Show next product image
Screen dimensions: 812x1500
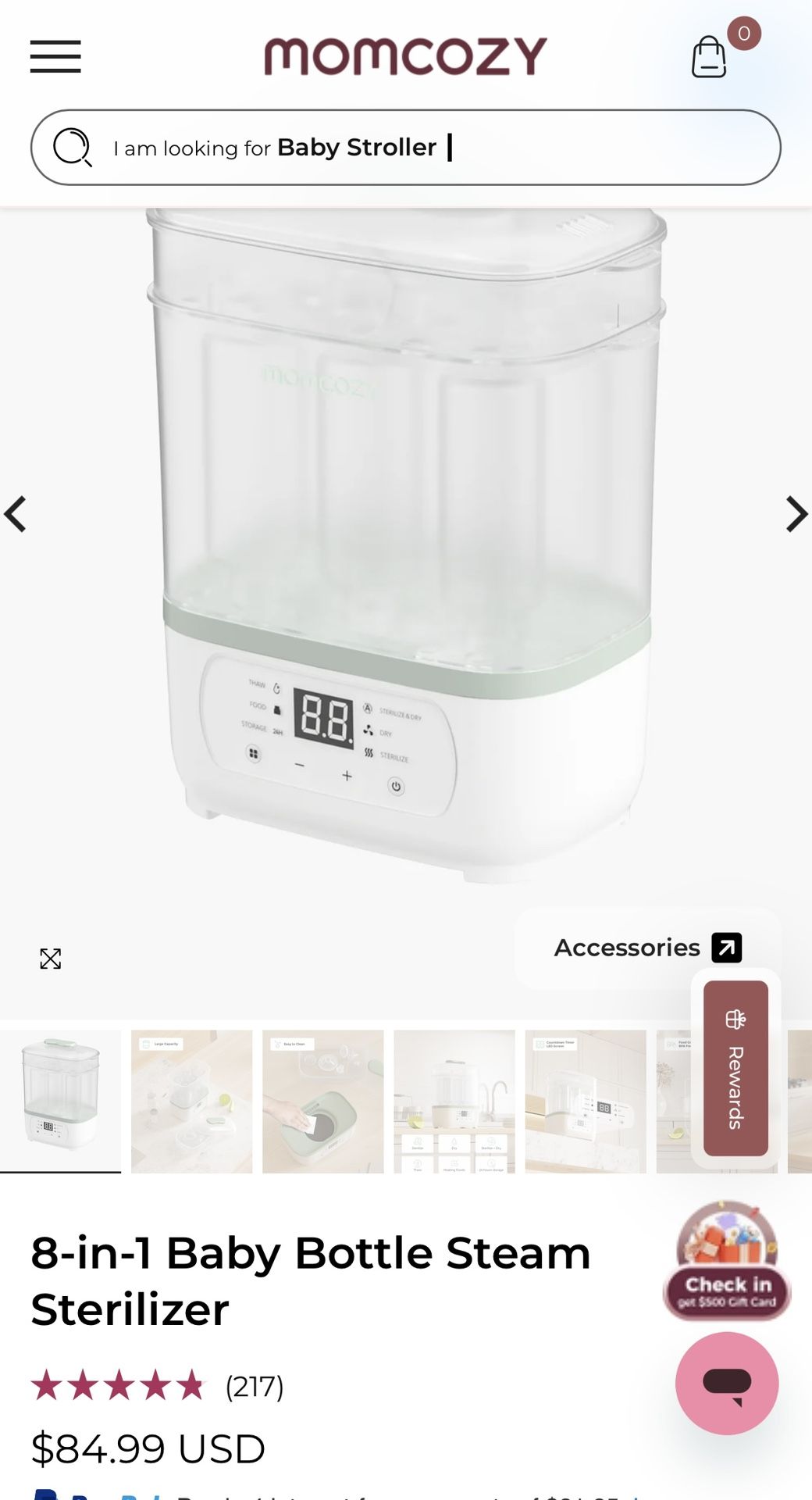click(x=796, y=514)
